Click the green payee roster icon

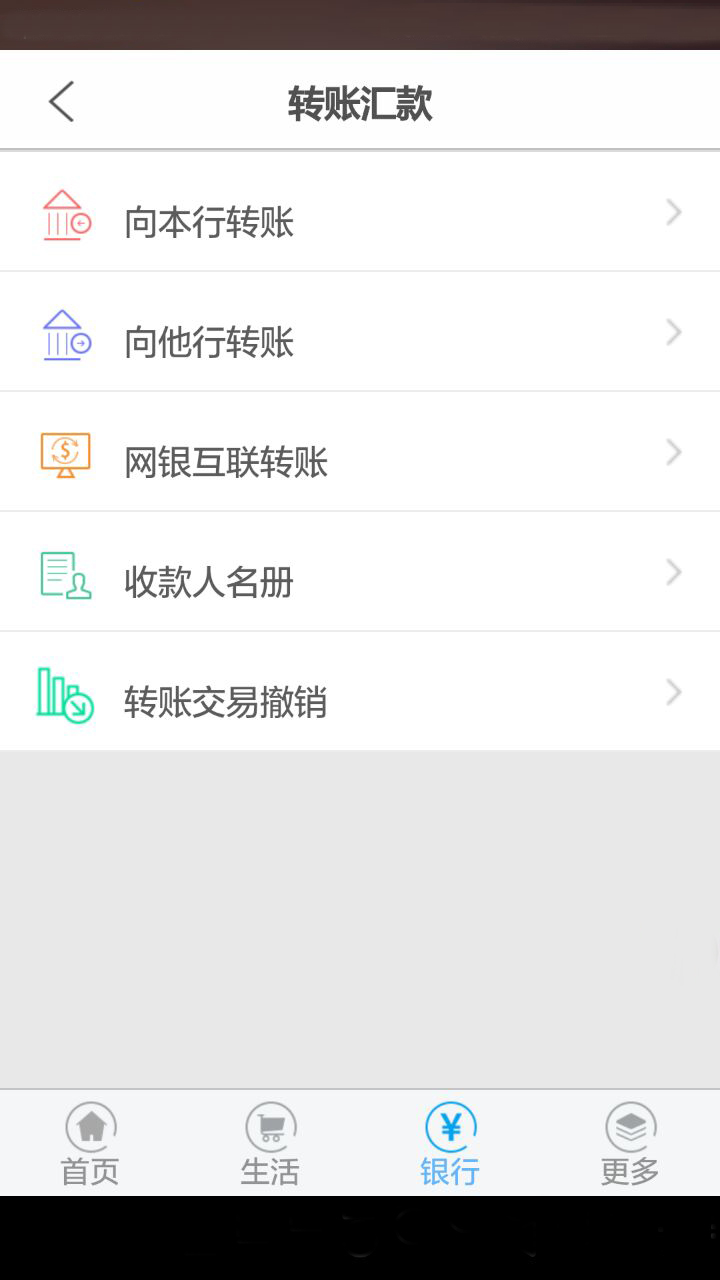click(65, 572)
